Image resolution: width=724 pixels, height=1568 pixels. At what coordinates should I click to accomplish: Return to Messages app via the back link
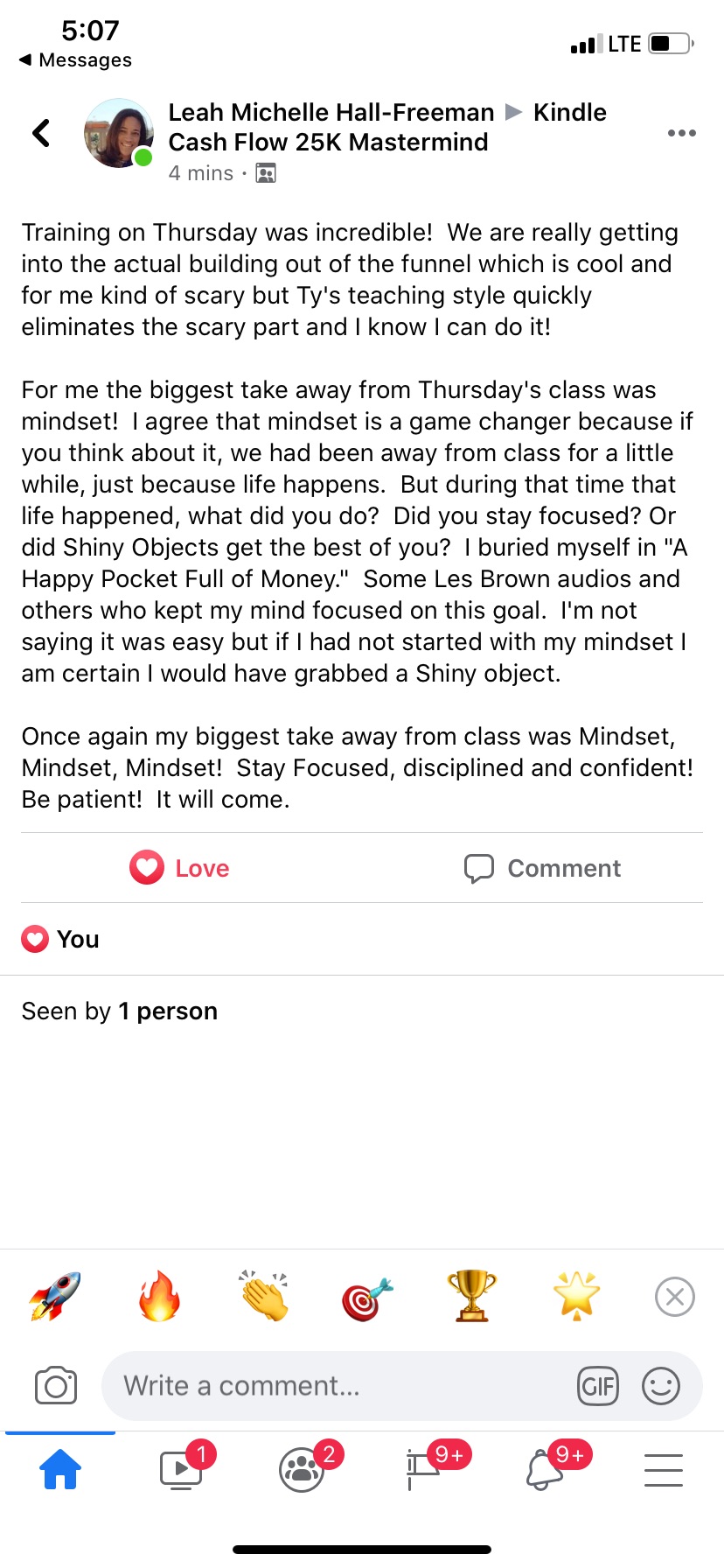[75, 59]
